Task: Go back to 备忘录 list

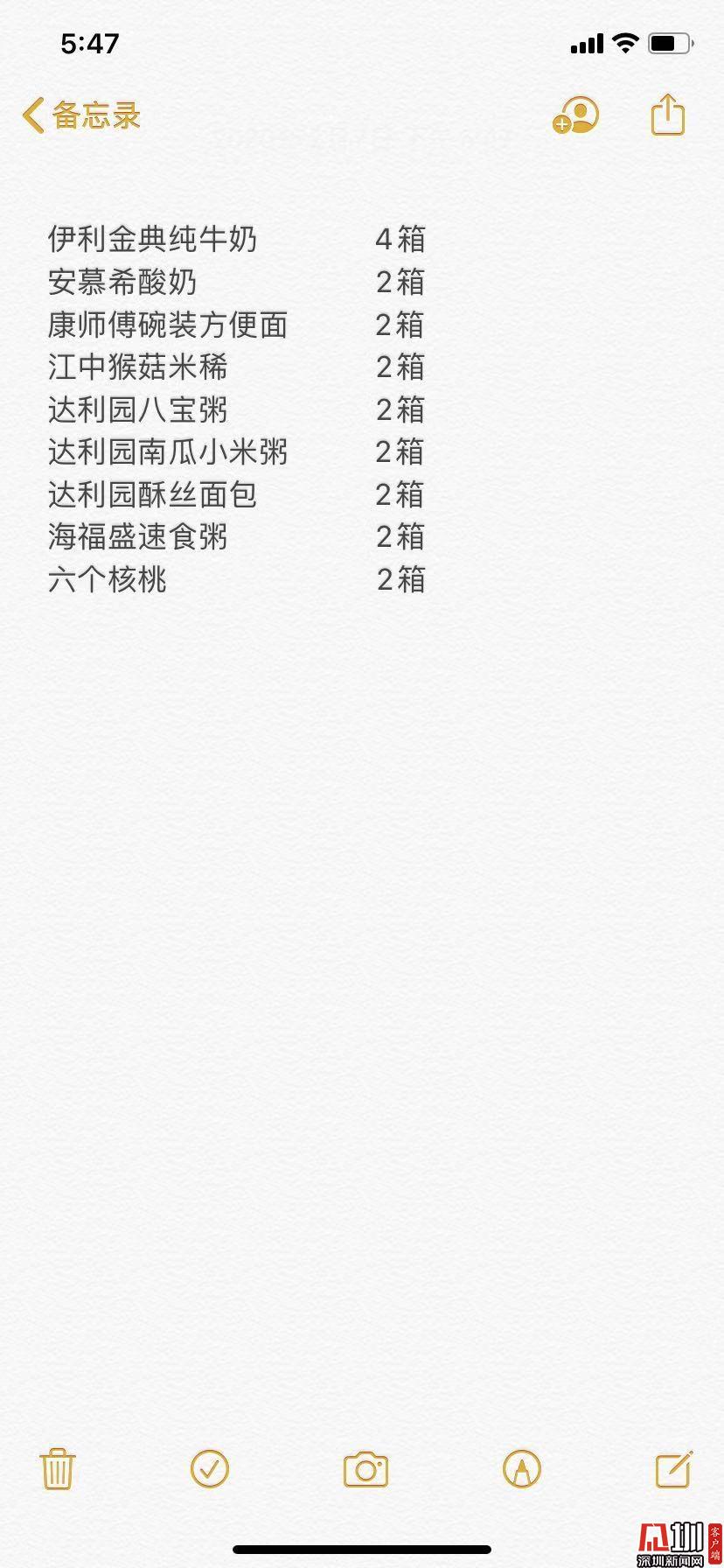Action: tap(80, 115)
